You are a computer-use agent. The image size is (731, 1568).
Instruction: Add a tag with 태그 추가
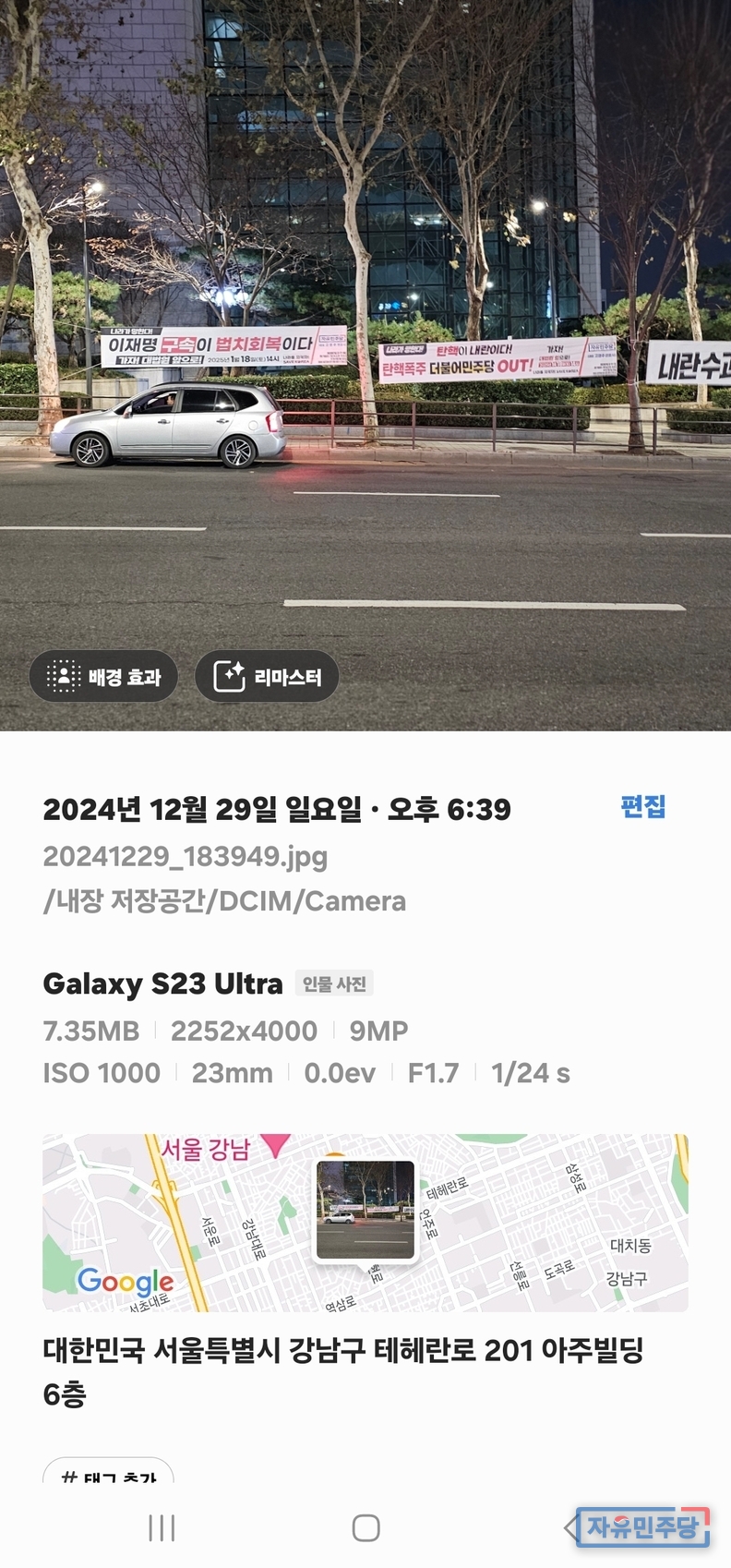click(x=108, y=1473)
